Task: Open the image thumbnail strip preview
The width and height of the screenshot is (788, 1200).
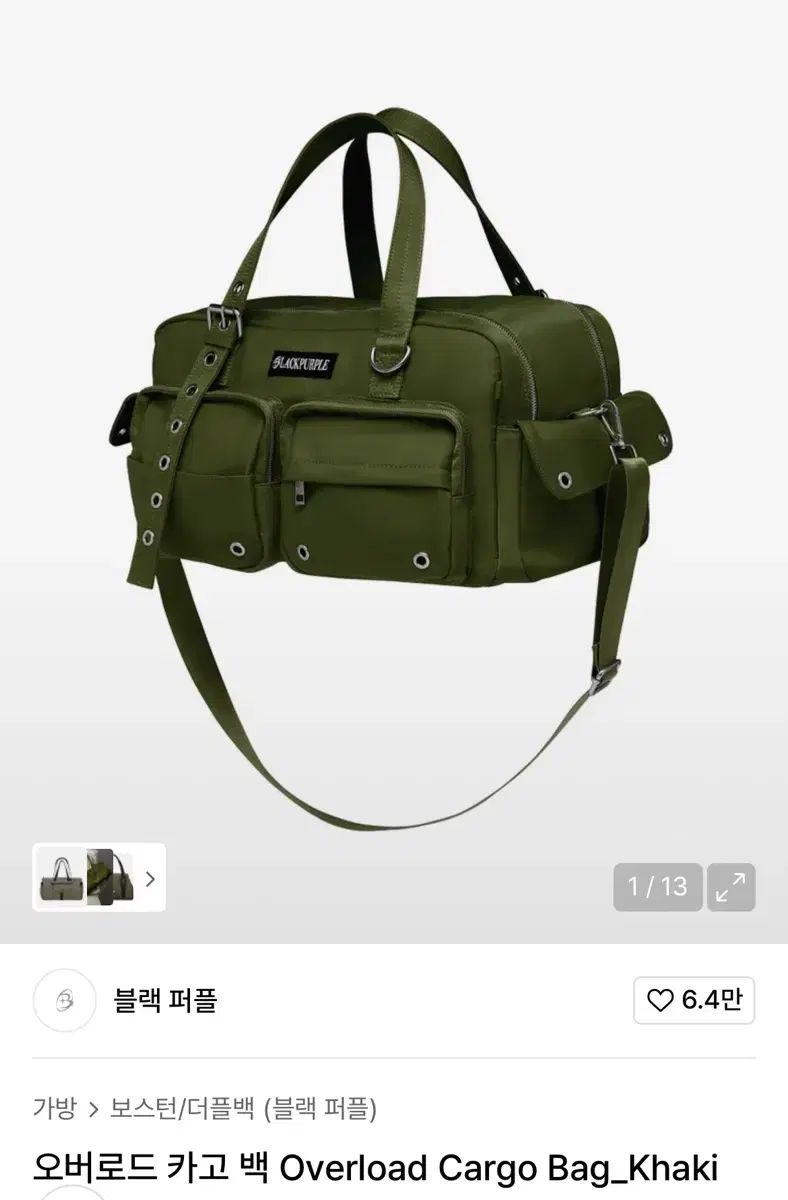Action: point(98,878)
